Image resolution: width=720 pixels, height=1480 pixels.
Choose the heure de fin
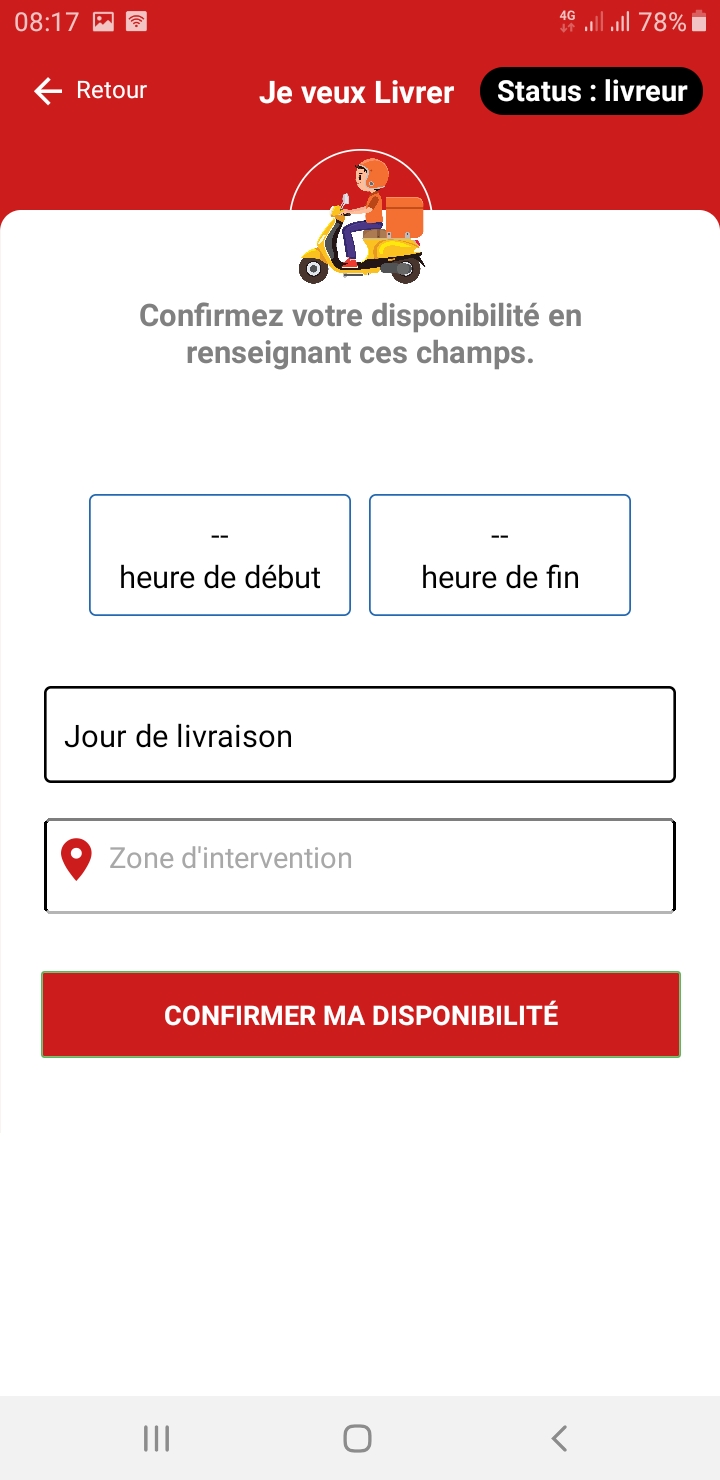(x=500, y=555)
